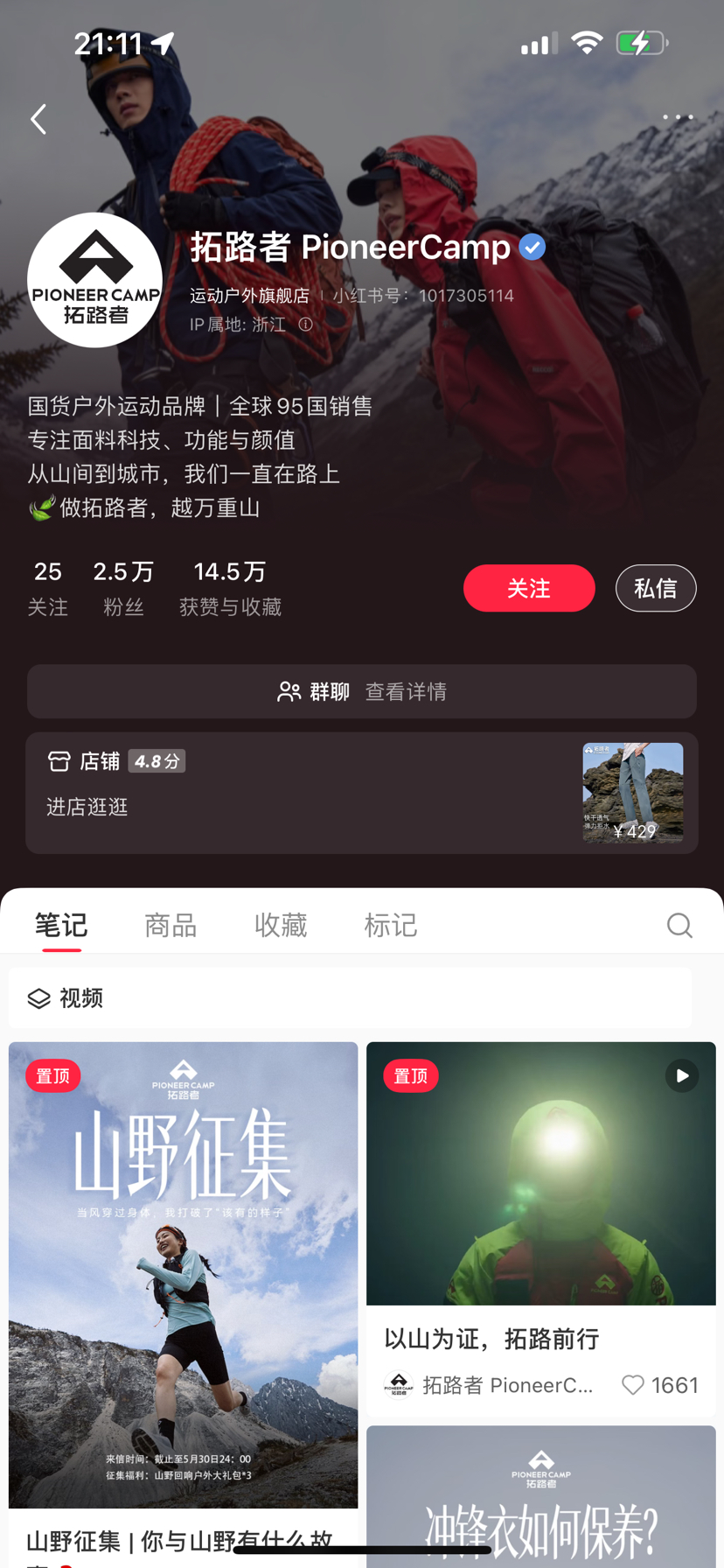Enable the 视频 video filter
This screenshot has width=724, height=1568.
pos(65,997)
